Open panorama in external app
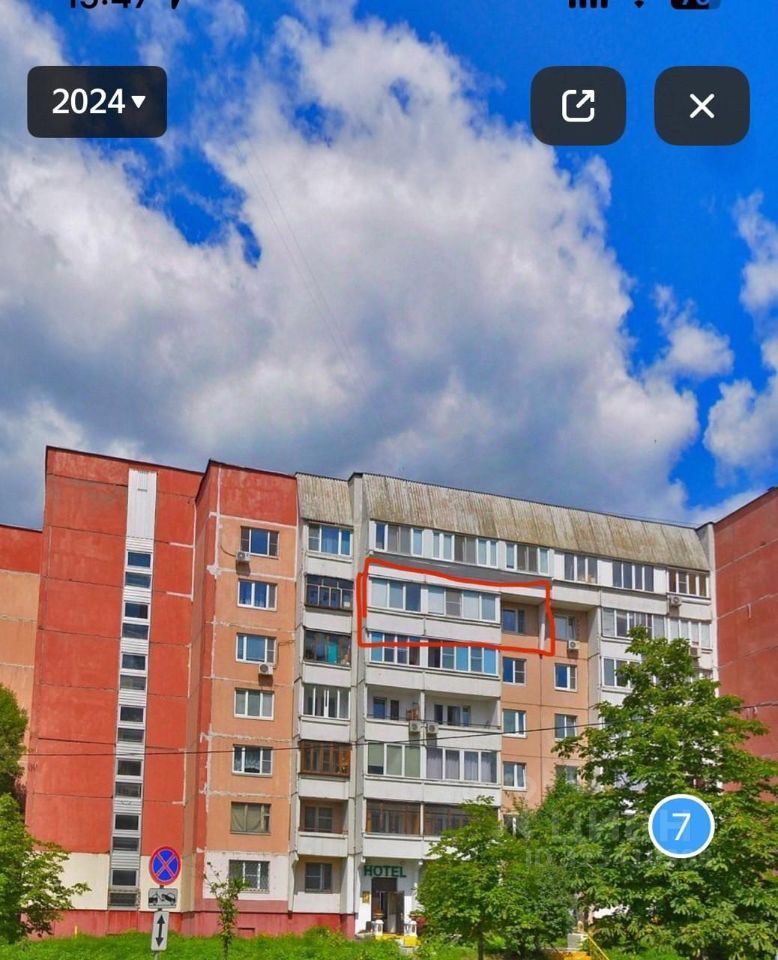The image size is (778, 960). (578, 106)
